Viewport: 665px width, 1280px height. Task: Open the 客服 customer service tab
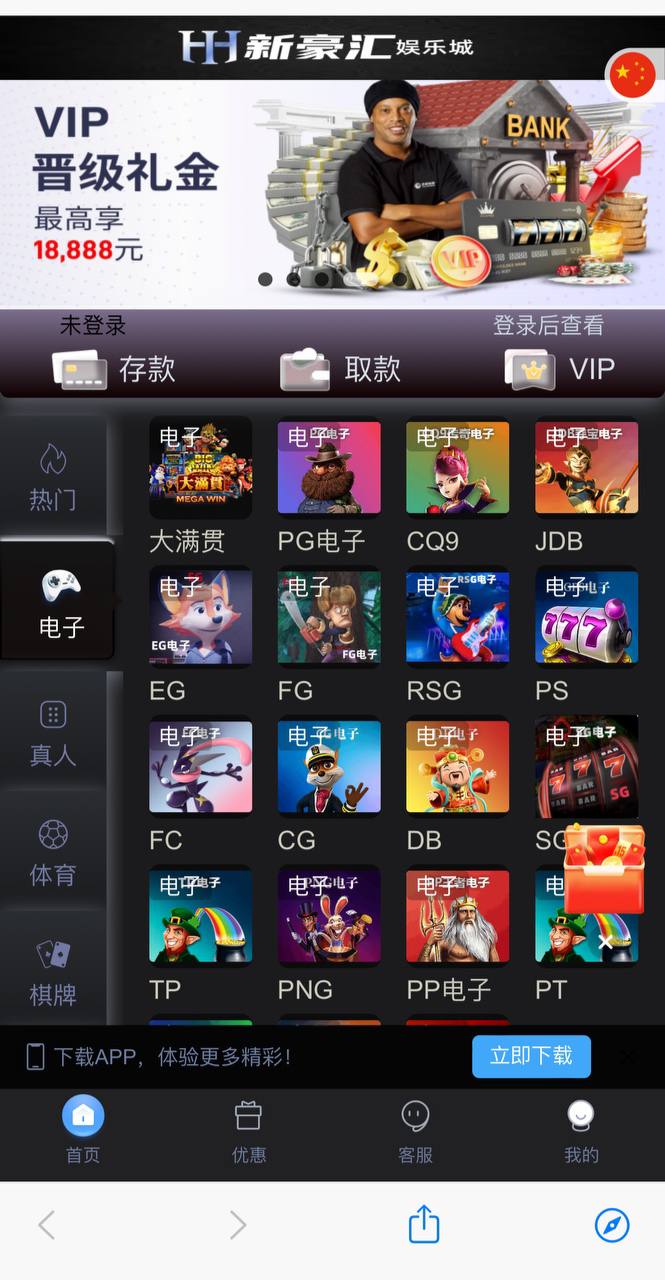click(x=415, y=1132)
